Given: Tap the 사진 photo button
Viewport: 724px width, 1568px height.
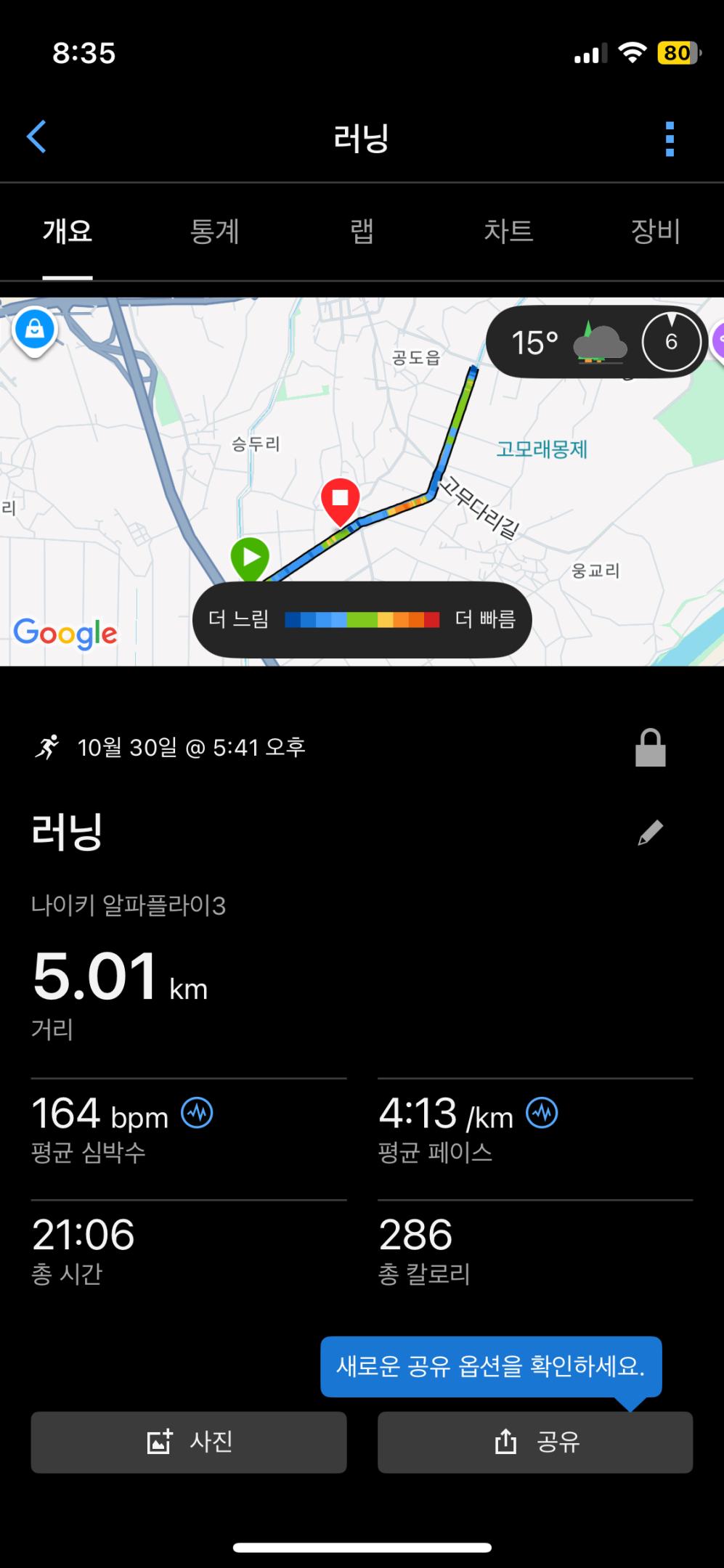Looking at the screenshot, I should tap(188, 1442).
